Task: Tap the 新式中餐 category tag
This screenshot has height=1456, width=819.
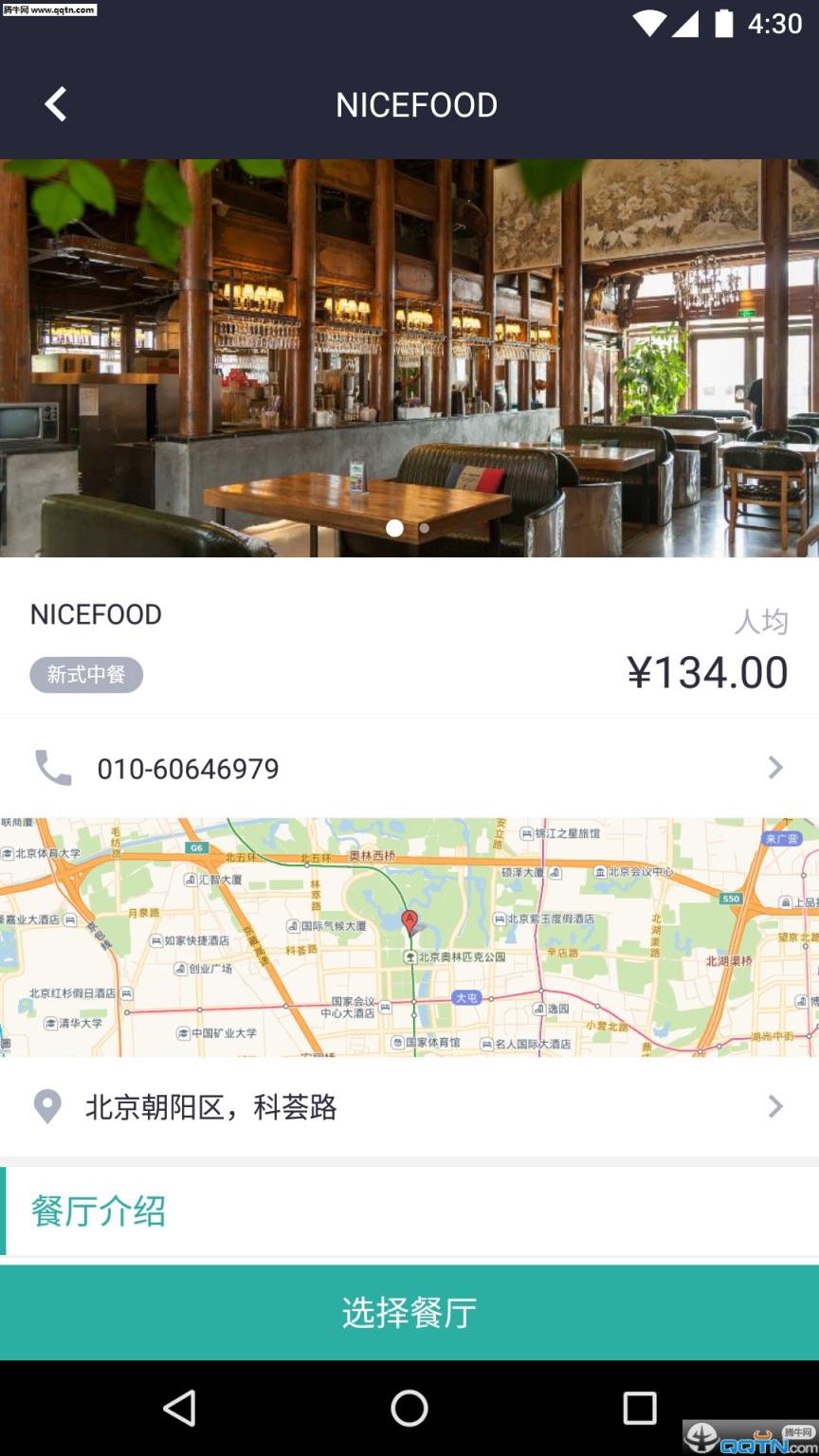Action: [85, 674]
